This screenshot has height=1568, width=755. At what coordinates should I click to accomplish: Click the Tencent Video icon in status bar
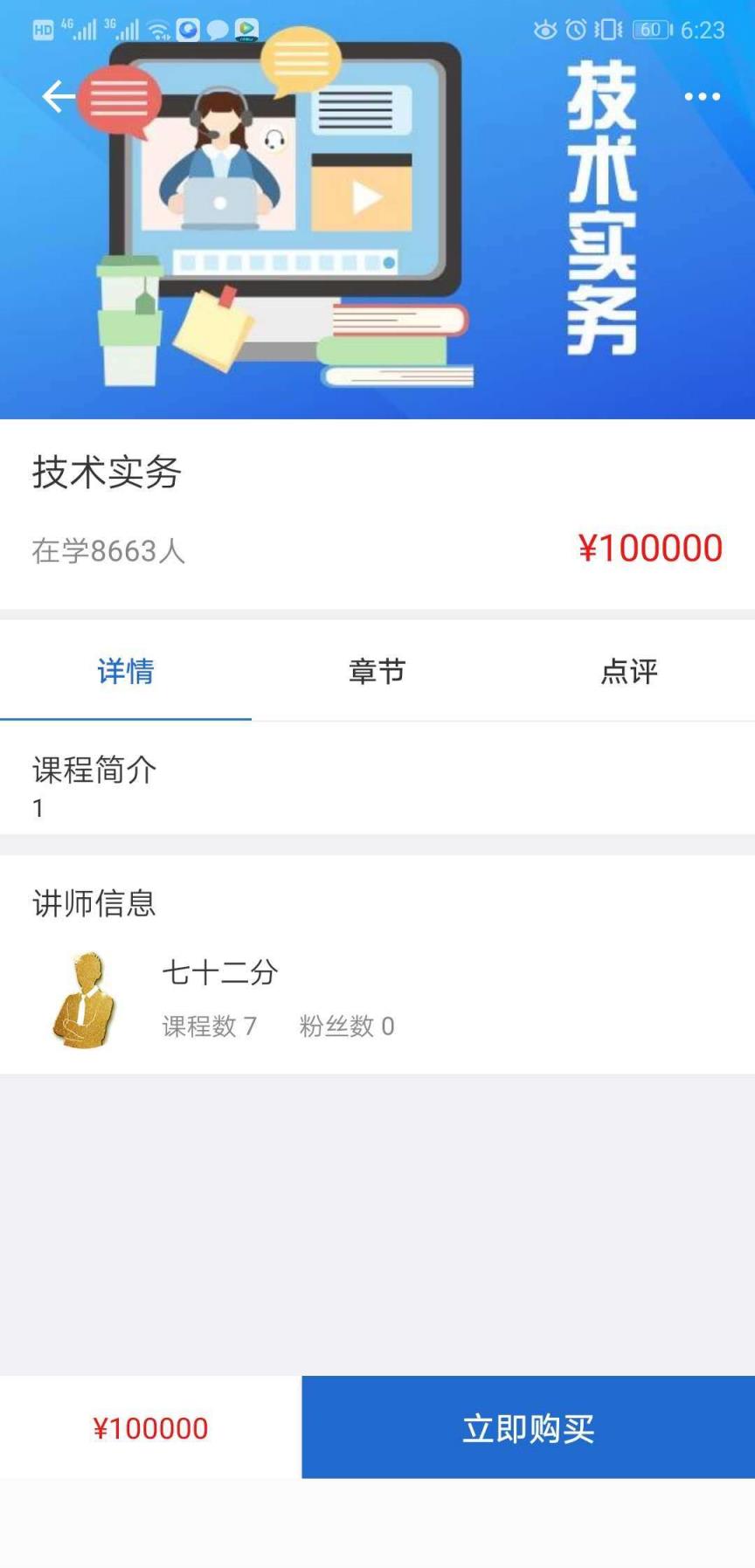pos(246,29)
